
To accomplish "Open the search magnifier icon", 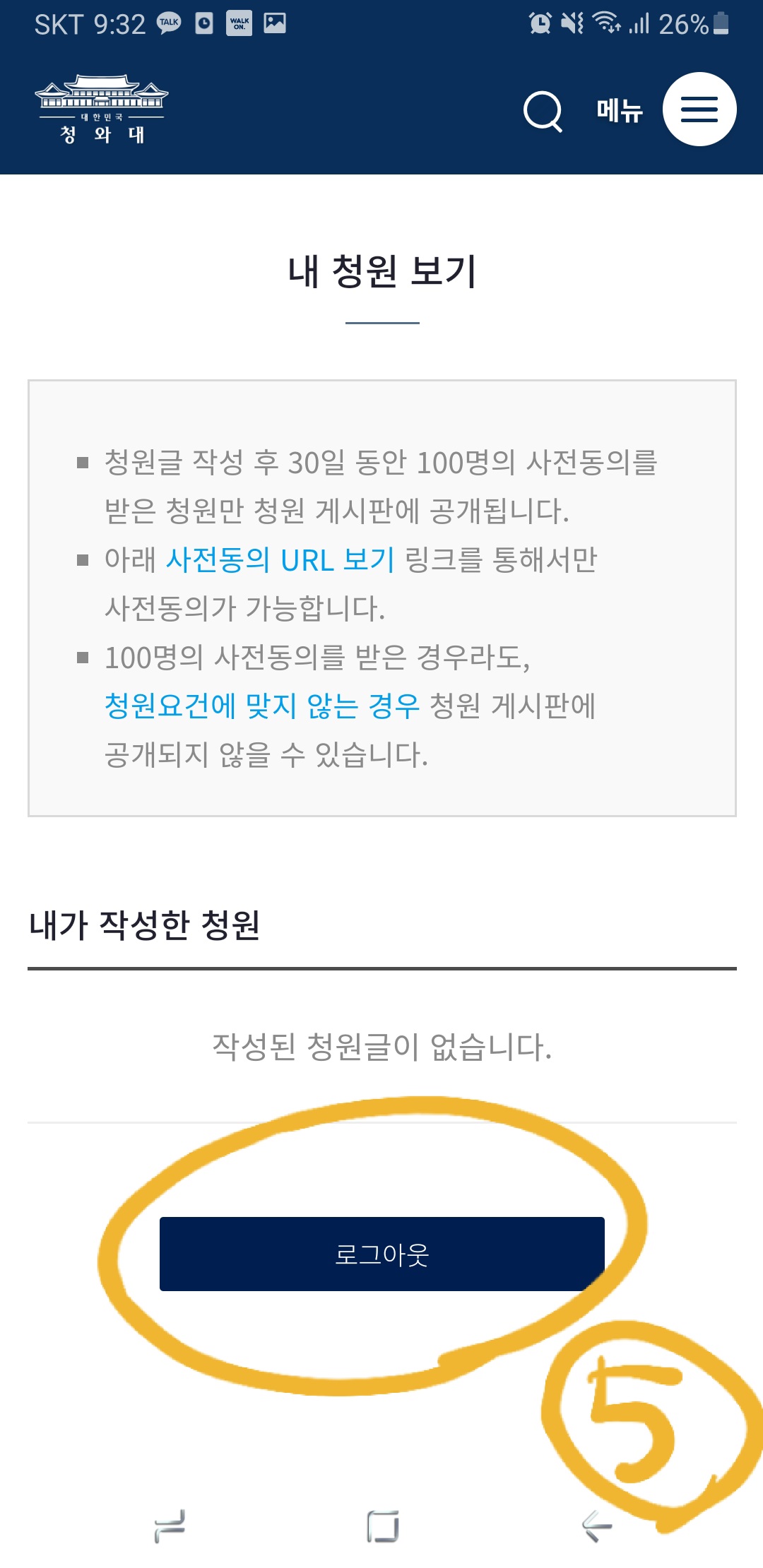I will point(543,111).
